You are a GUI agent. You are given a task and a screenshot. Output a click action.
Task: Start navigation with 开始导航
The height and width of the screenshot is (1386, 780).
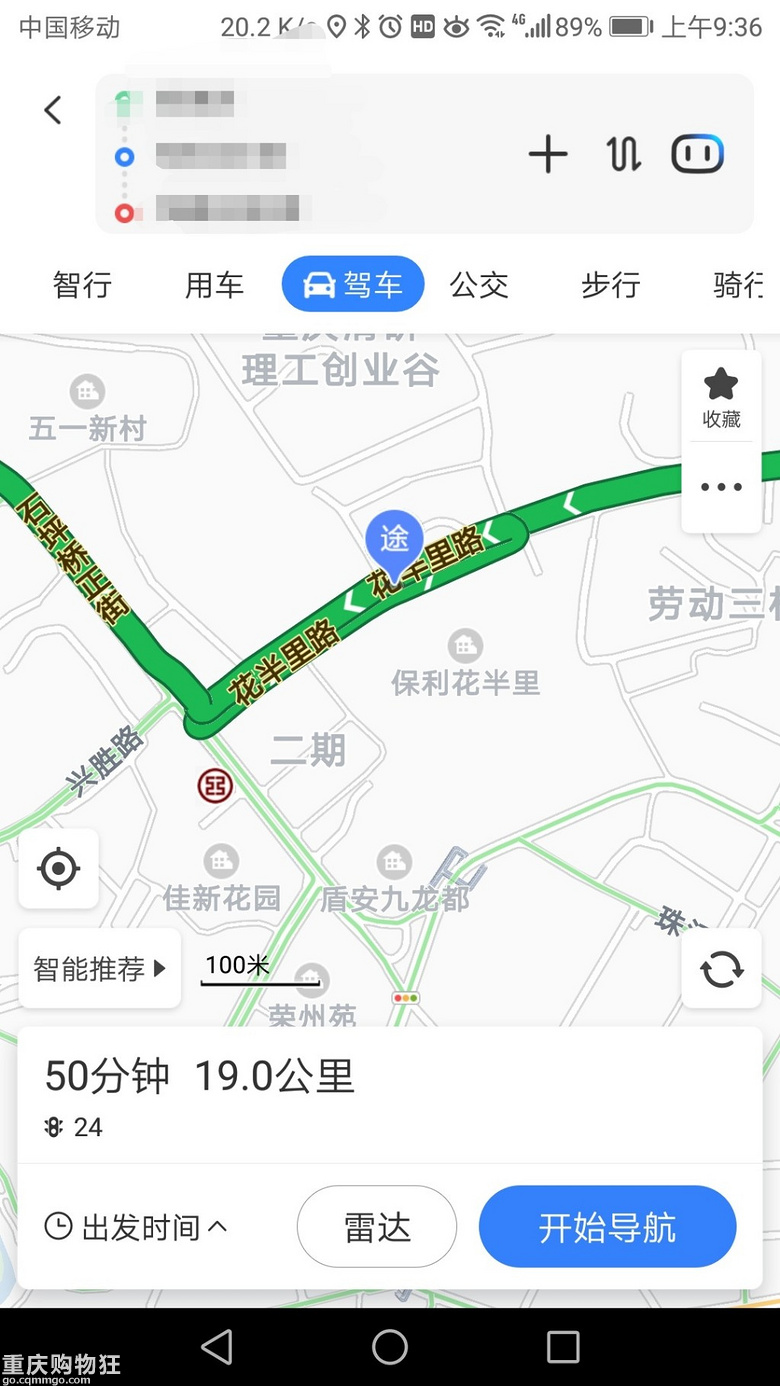(607, 1227)
